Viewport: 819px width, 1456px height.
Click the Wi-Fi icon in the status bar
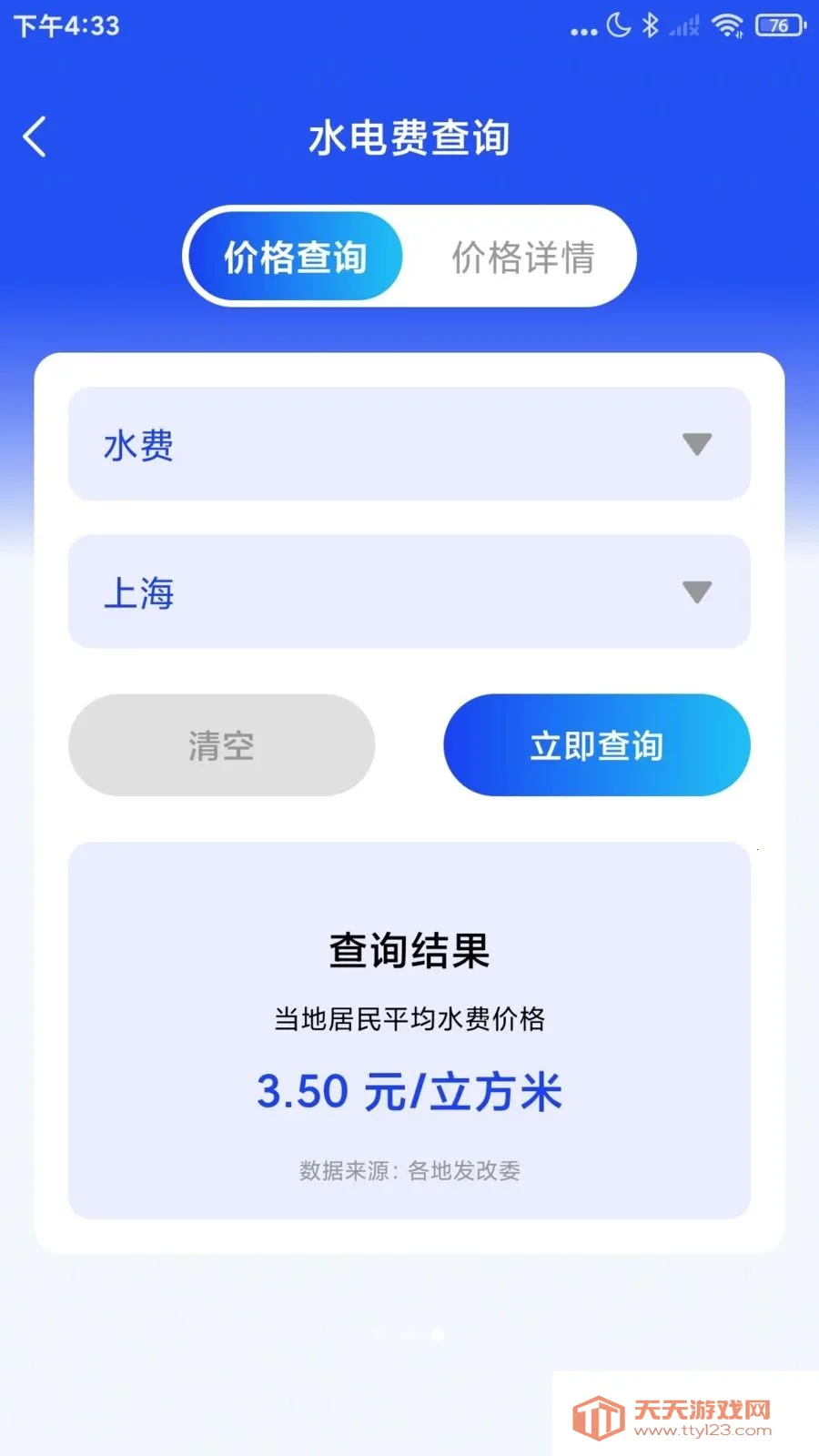click(725, 27)
